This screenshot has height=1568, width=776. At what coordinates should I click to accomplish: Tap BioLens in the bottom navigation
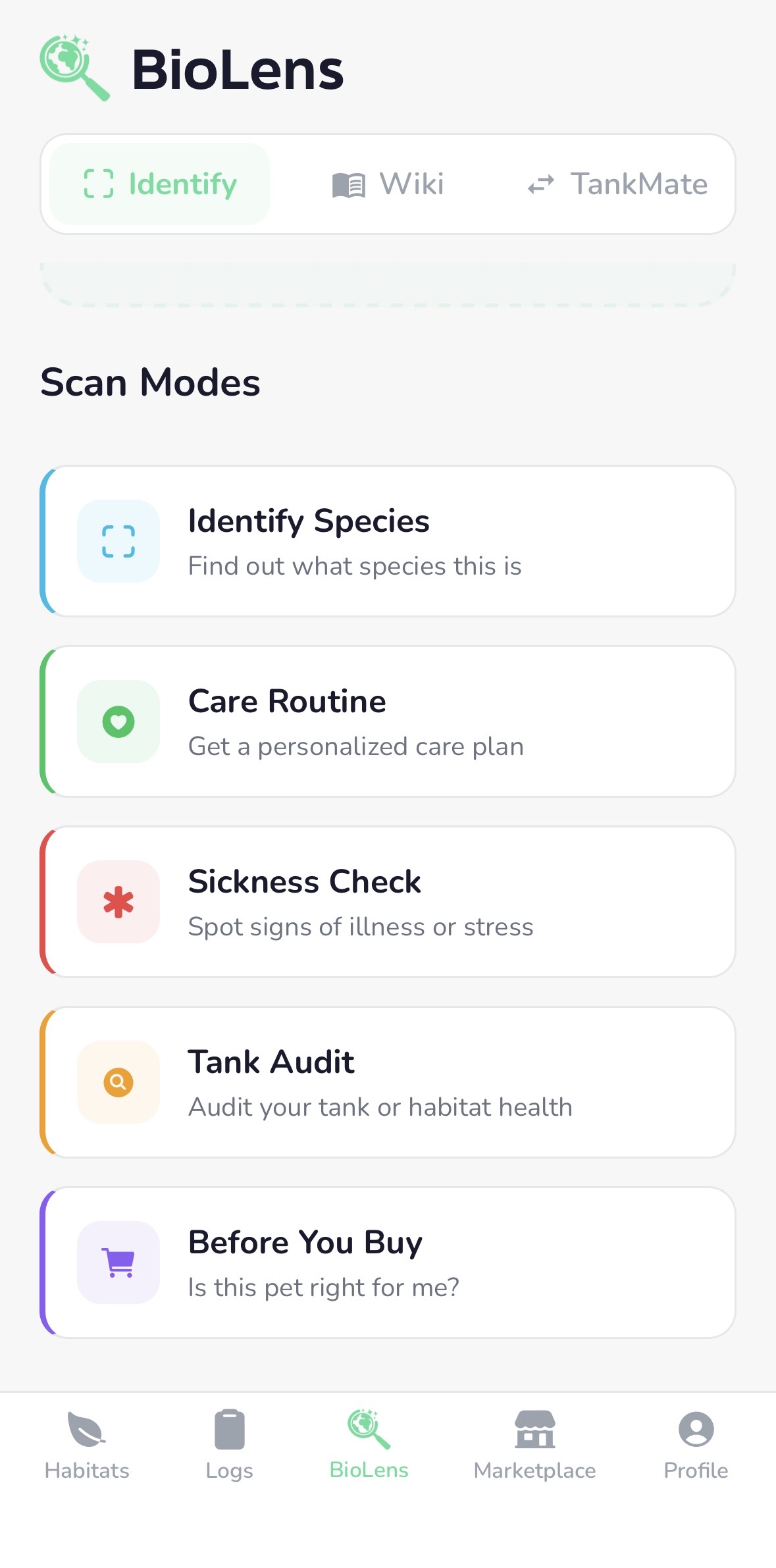(x=369, y=1444)
